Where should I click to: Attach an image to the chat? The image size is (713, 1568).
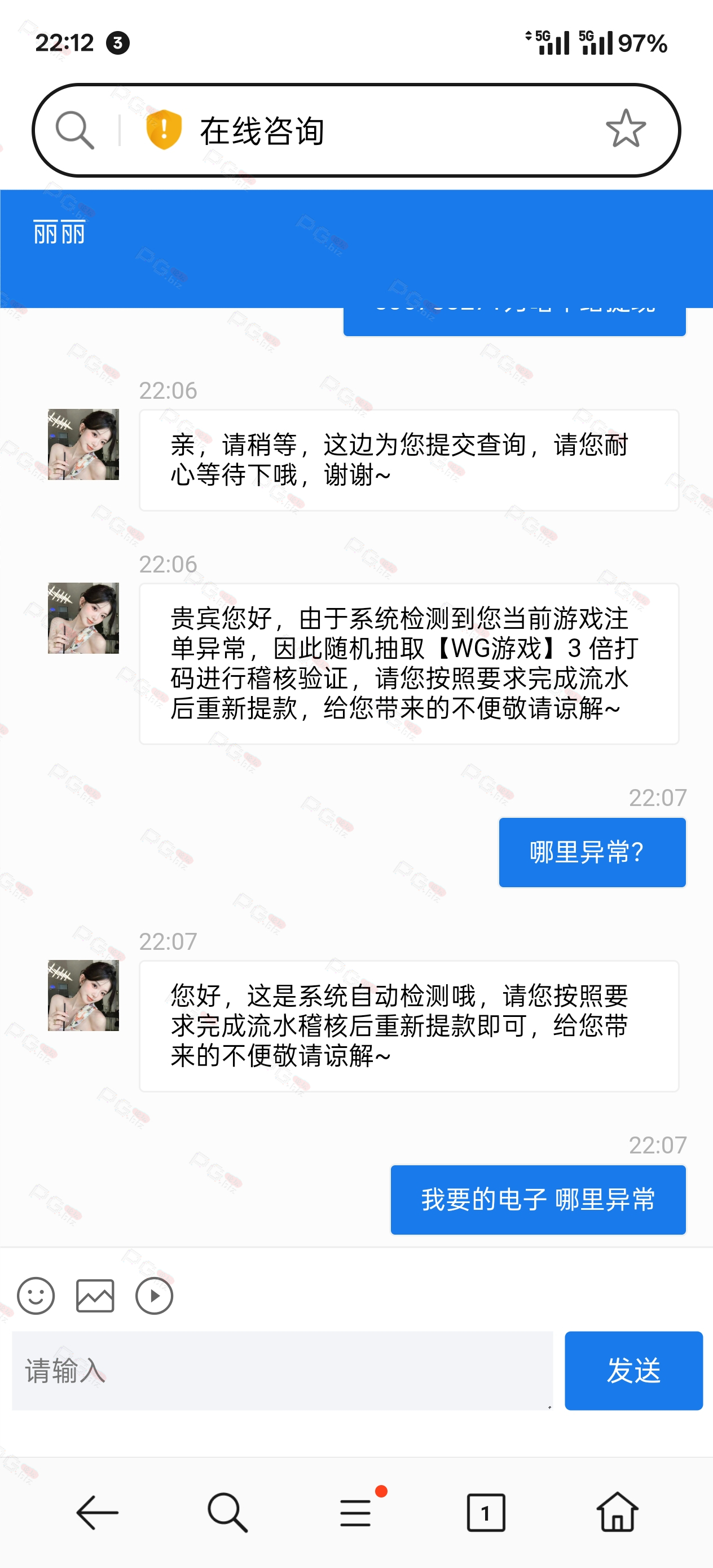95,1296
